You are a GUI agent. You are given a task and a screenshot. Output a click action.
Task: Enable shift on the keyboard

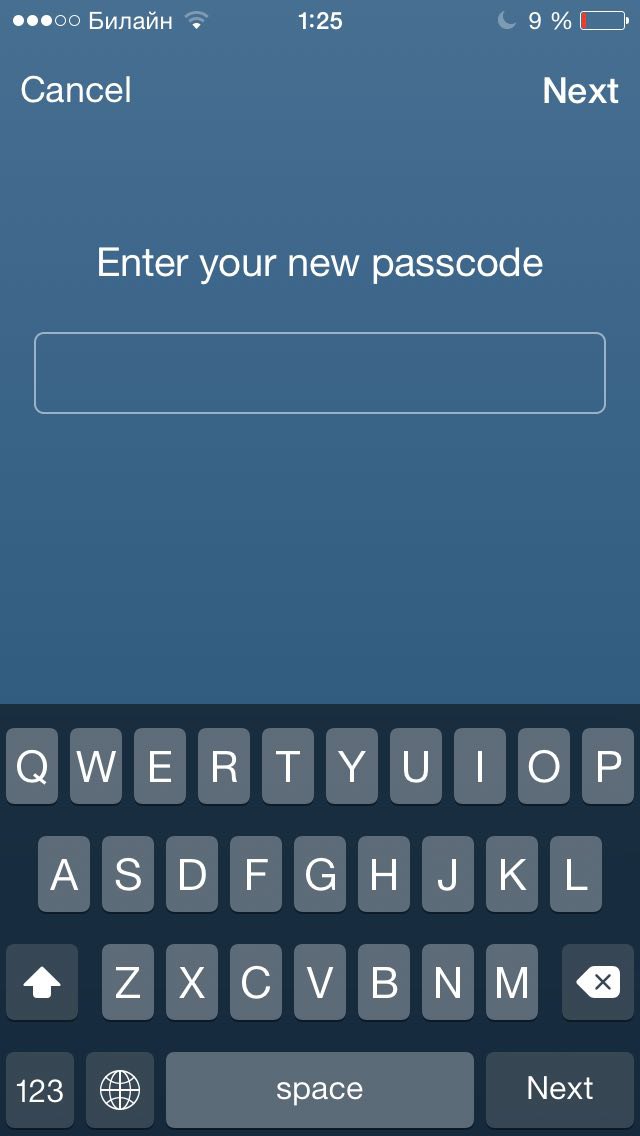[42, 983]
